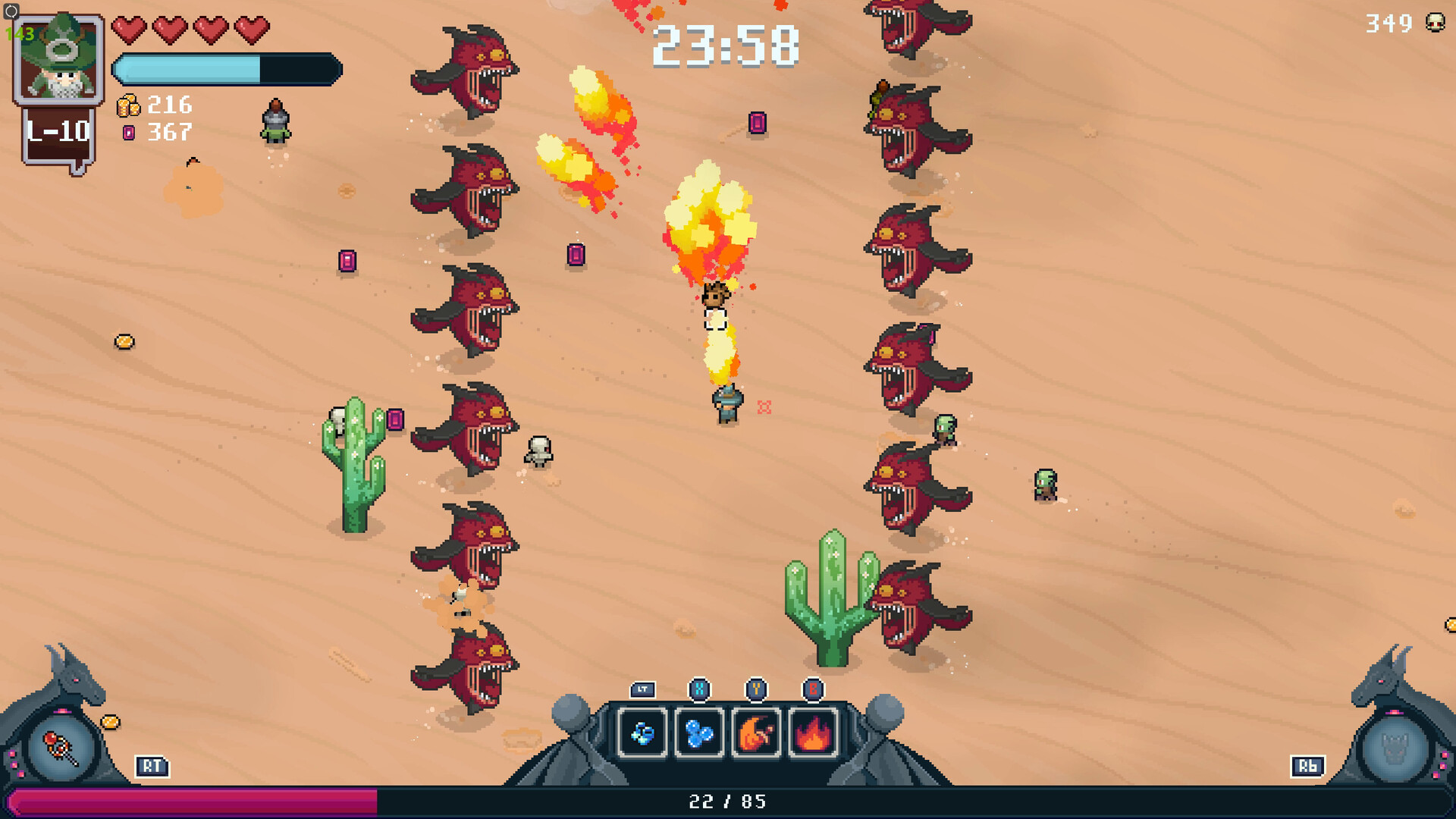Activate the flame spell in B slot
The image size is (1456, 819).
click(812, 733)
